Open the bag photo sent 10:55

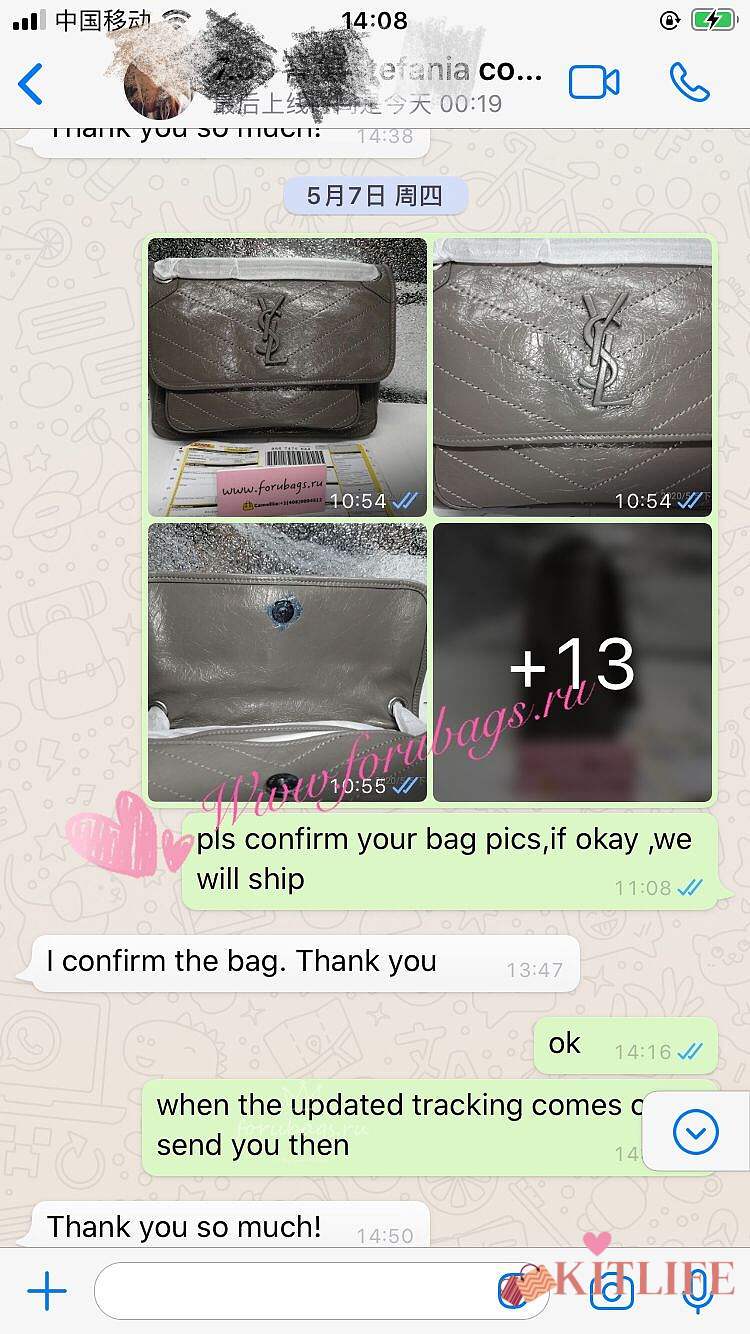point(287,661)
